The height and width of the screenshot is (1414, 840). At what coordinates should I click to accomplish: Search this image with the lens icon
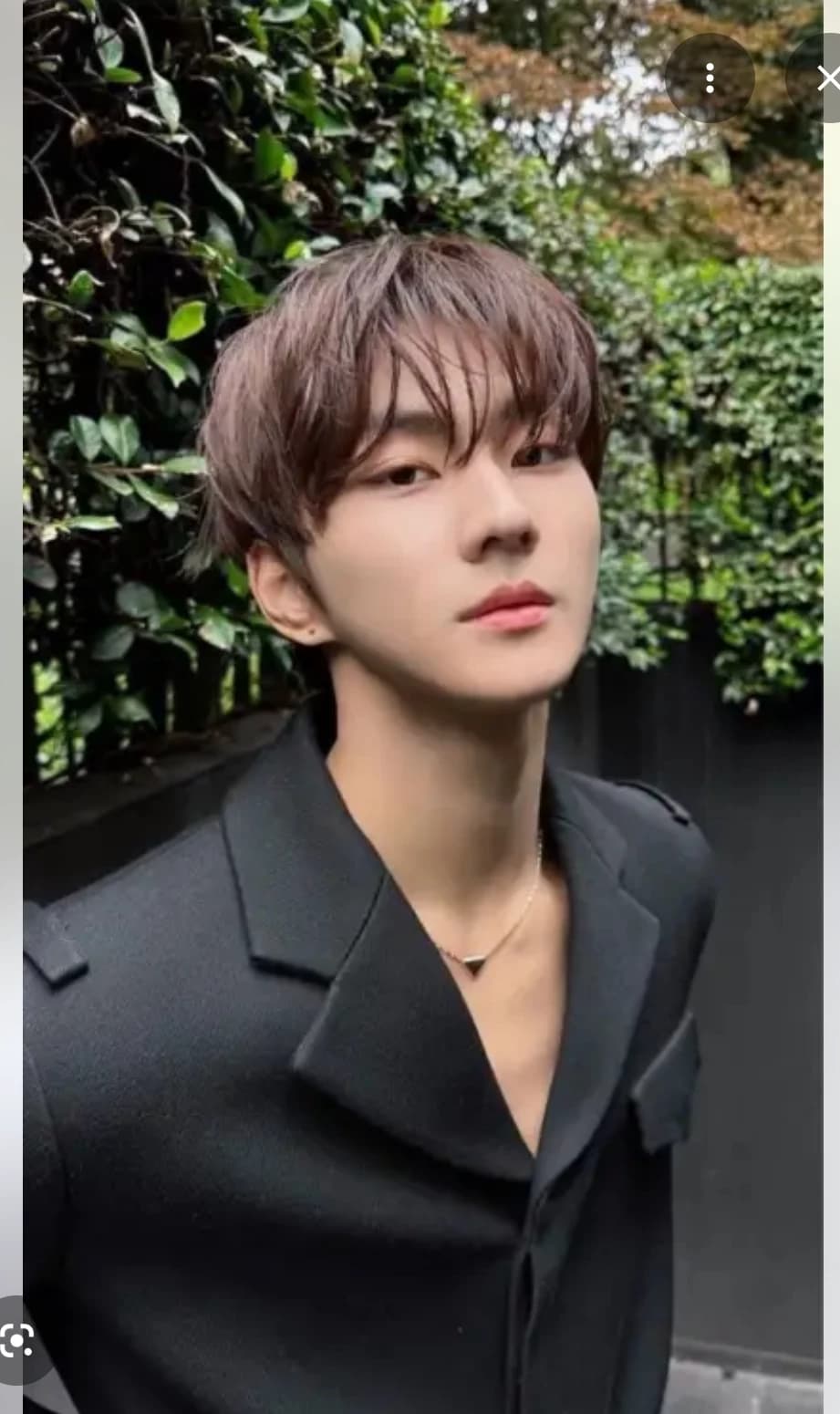tap(17, 1340)
